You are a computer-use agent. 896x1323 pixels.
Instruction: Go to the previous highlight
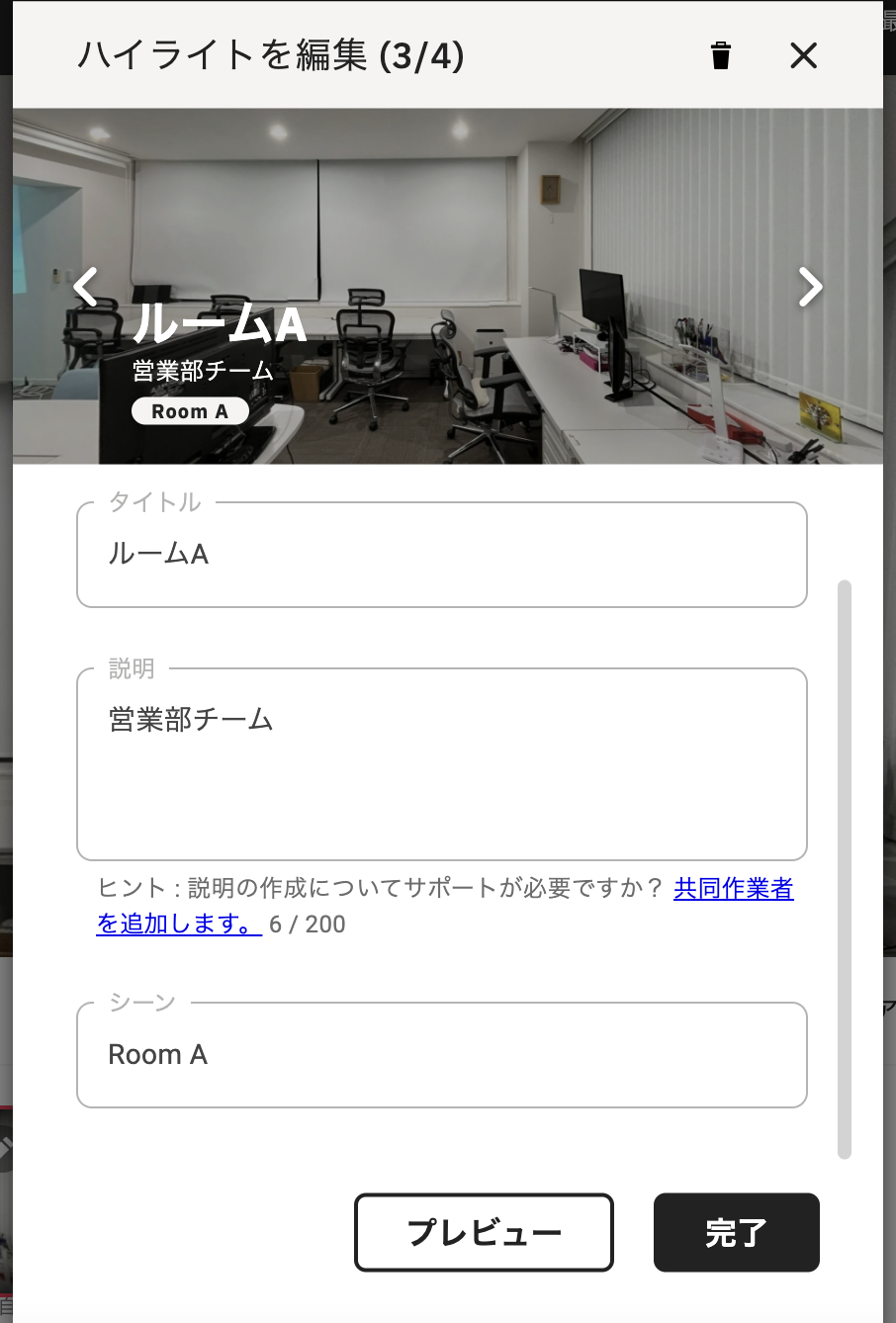coord(86,287)
